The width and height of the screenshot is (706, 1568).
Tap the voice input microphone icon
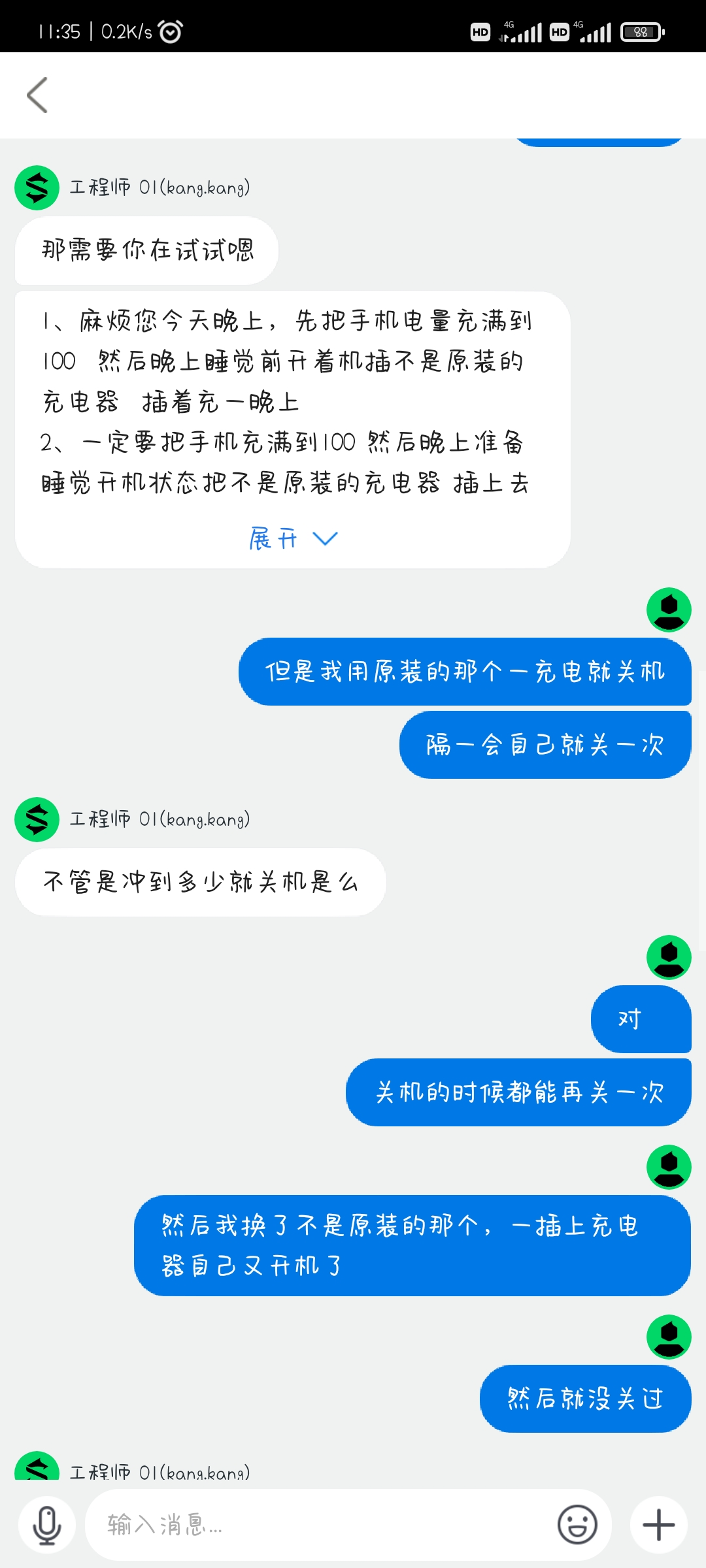pos(47,1525)
